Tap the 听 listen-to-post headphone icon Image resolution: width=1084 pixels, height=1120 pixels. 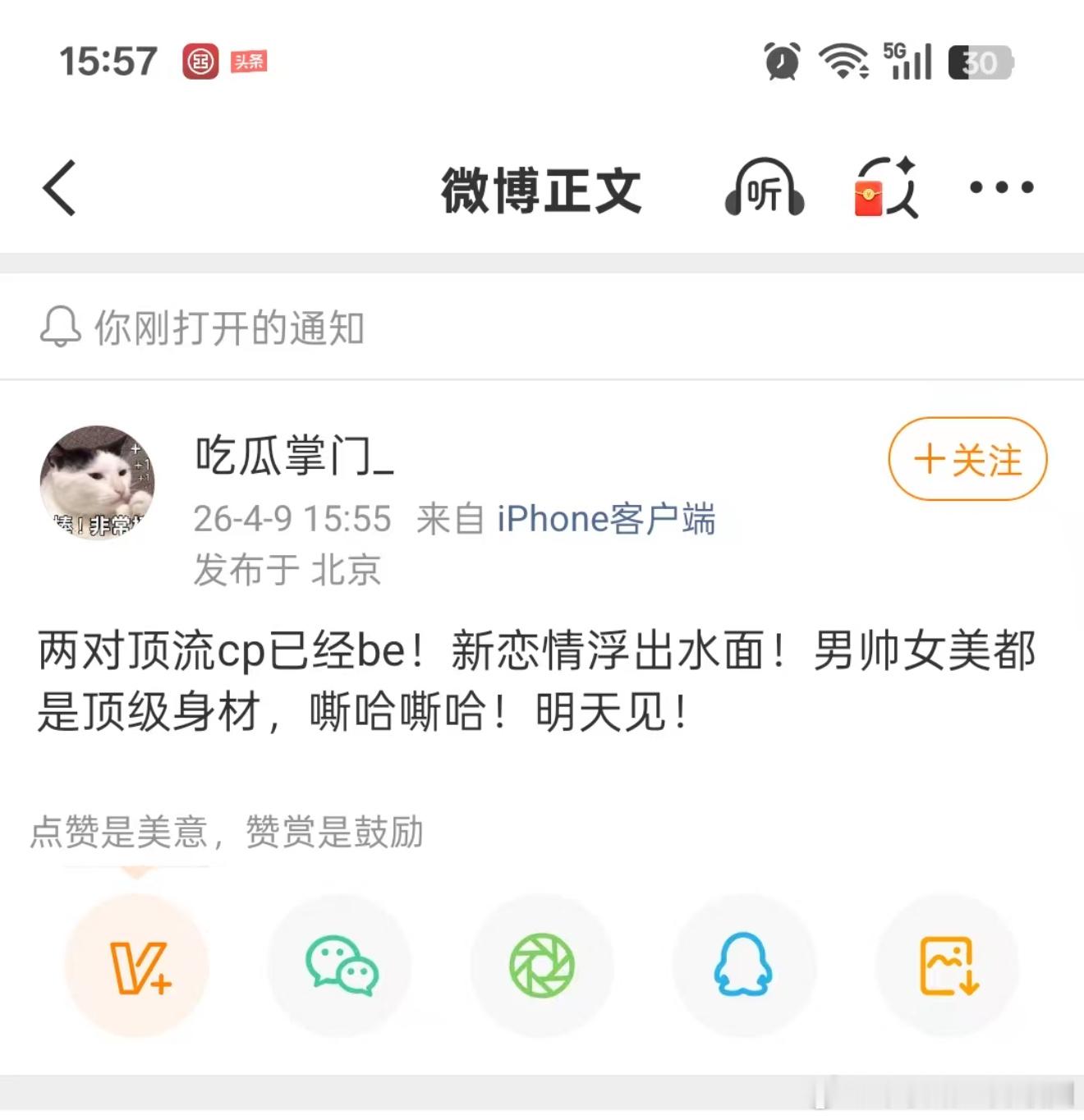click(x=762, y=188)
